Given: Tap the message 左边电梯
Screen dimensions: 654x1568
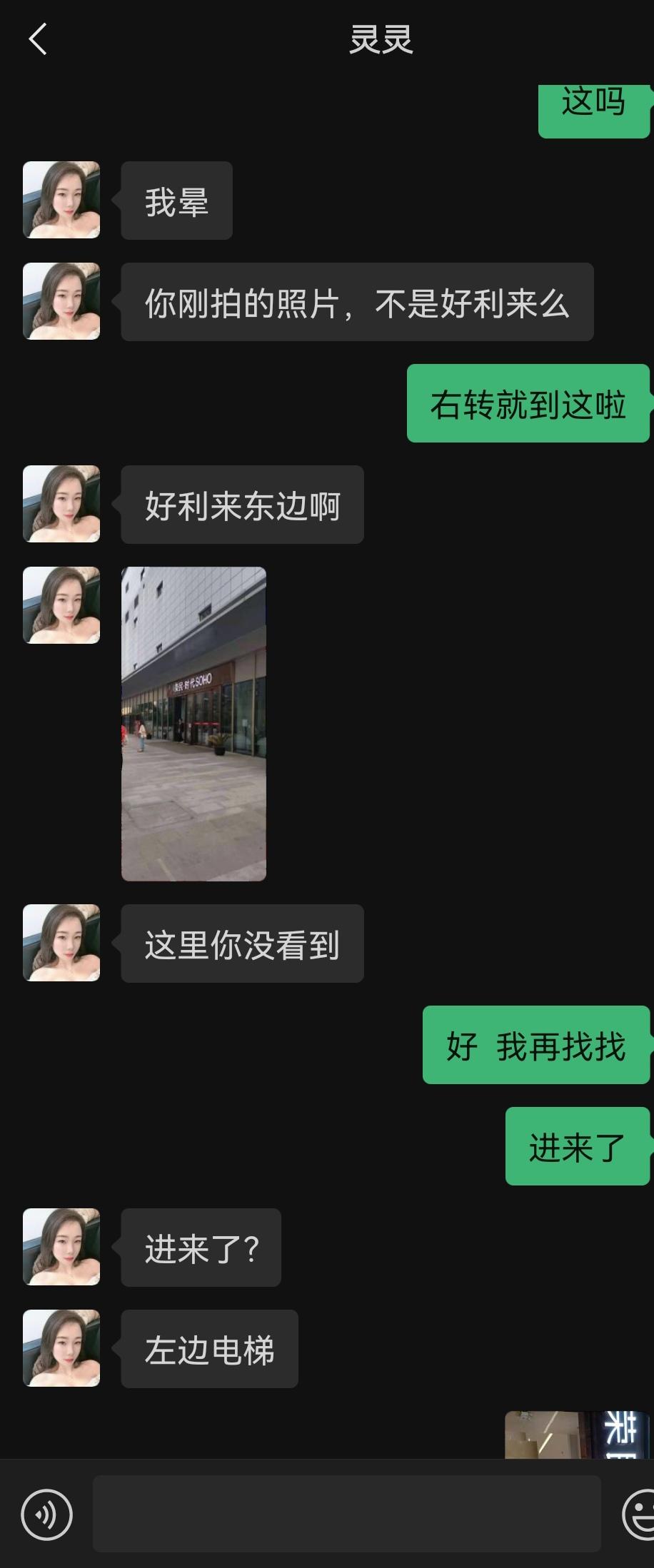Looking at the screenshot, I should (208, 1349).
